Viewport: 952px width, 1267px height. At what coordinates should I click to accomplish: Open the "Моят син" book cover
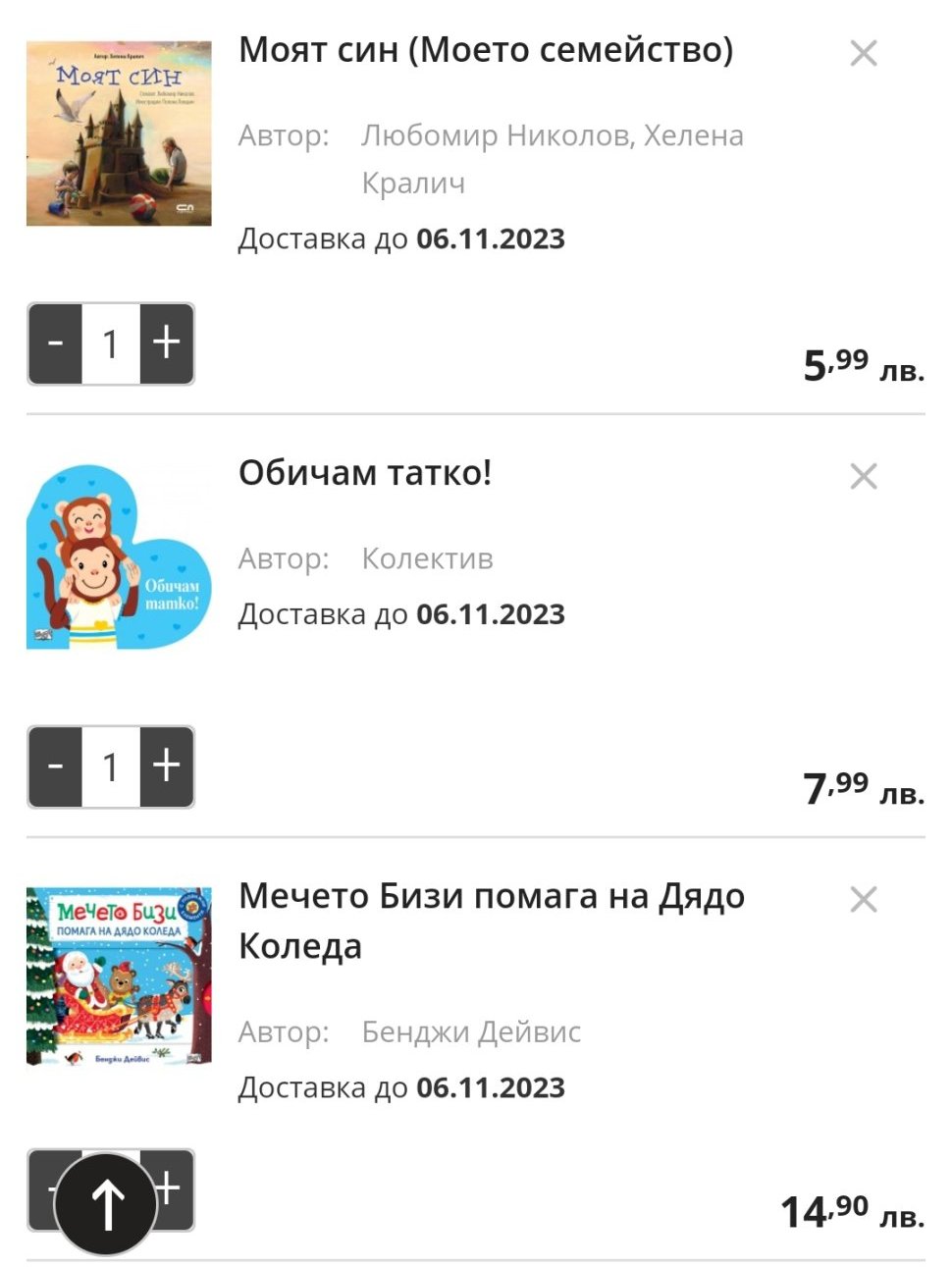pyautogui.click(x=119, y=133)
